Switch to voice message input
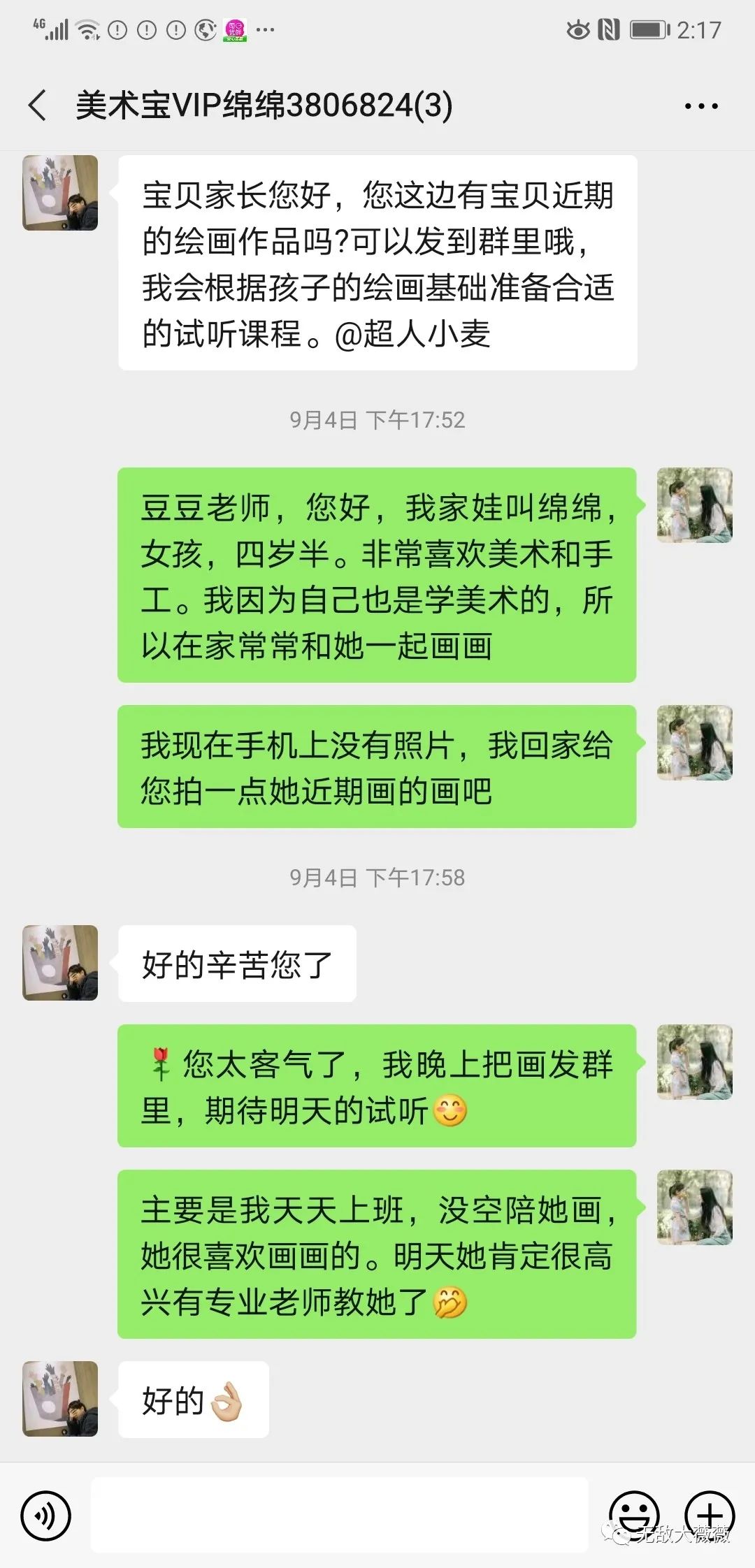Screen dimensions: 755x1568 coord(46,1515)
